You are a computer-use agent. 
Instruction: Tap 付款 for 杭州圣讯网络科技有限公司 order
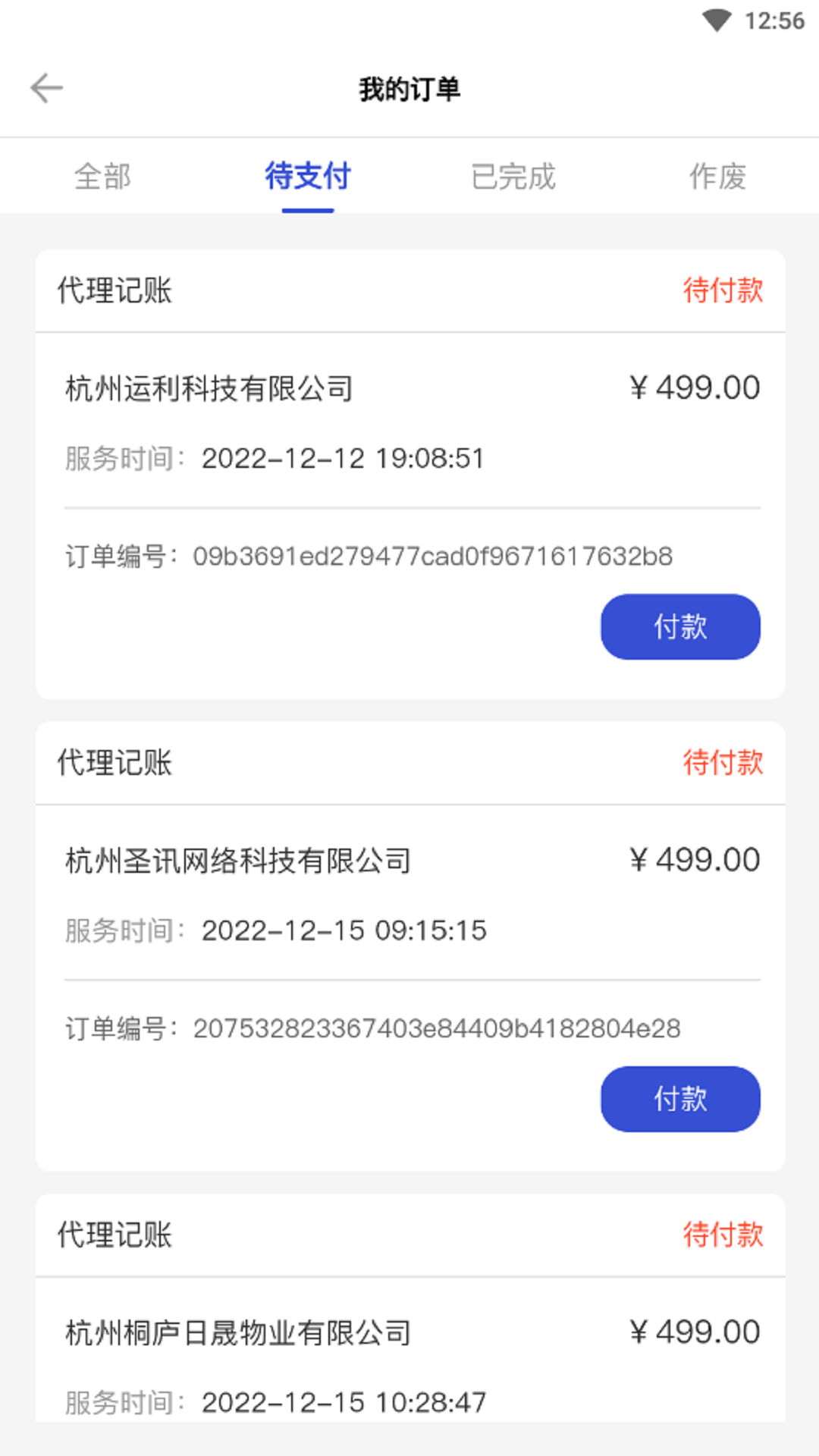tap(679, 1099)
